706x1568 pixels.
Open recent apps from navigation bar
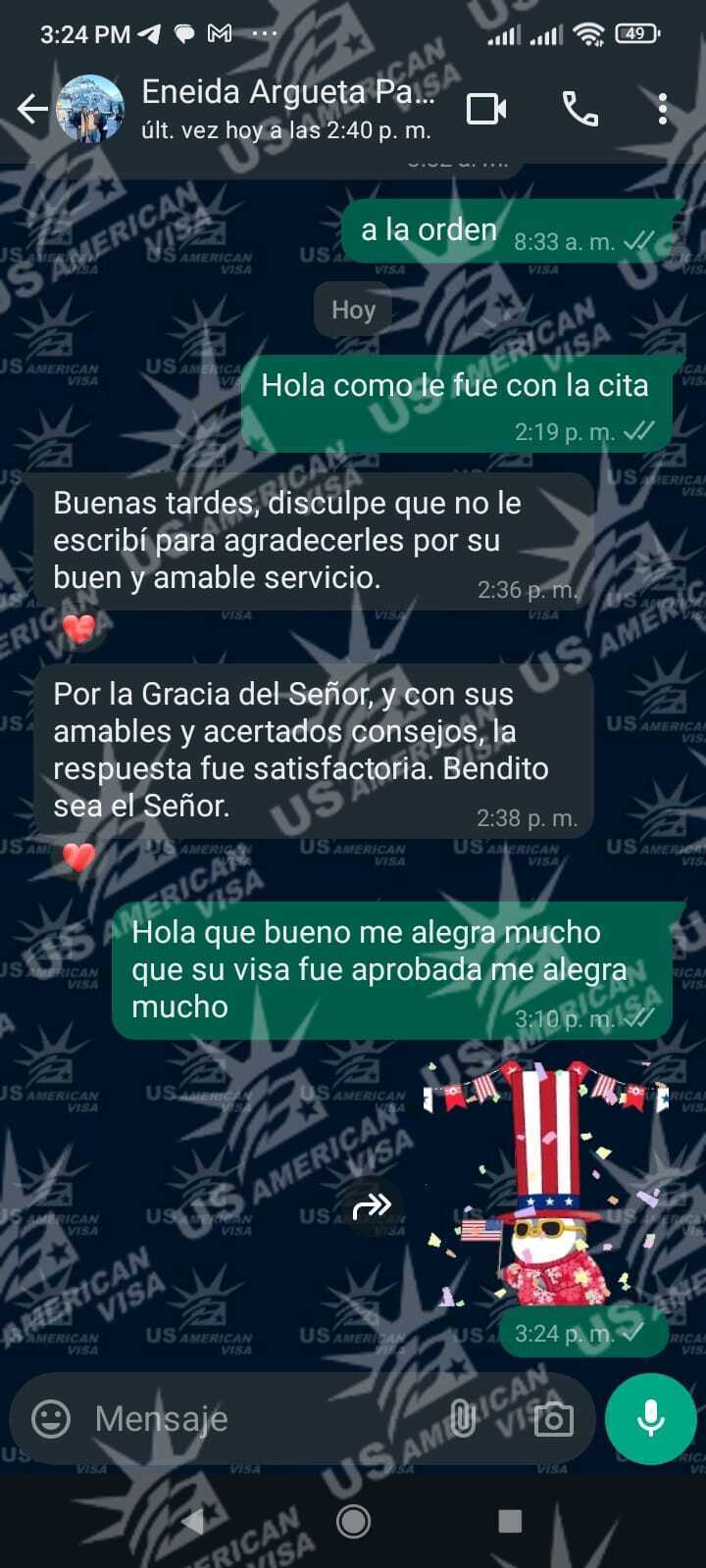(510, 1521)
